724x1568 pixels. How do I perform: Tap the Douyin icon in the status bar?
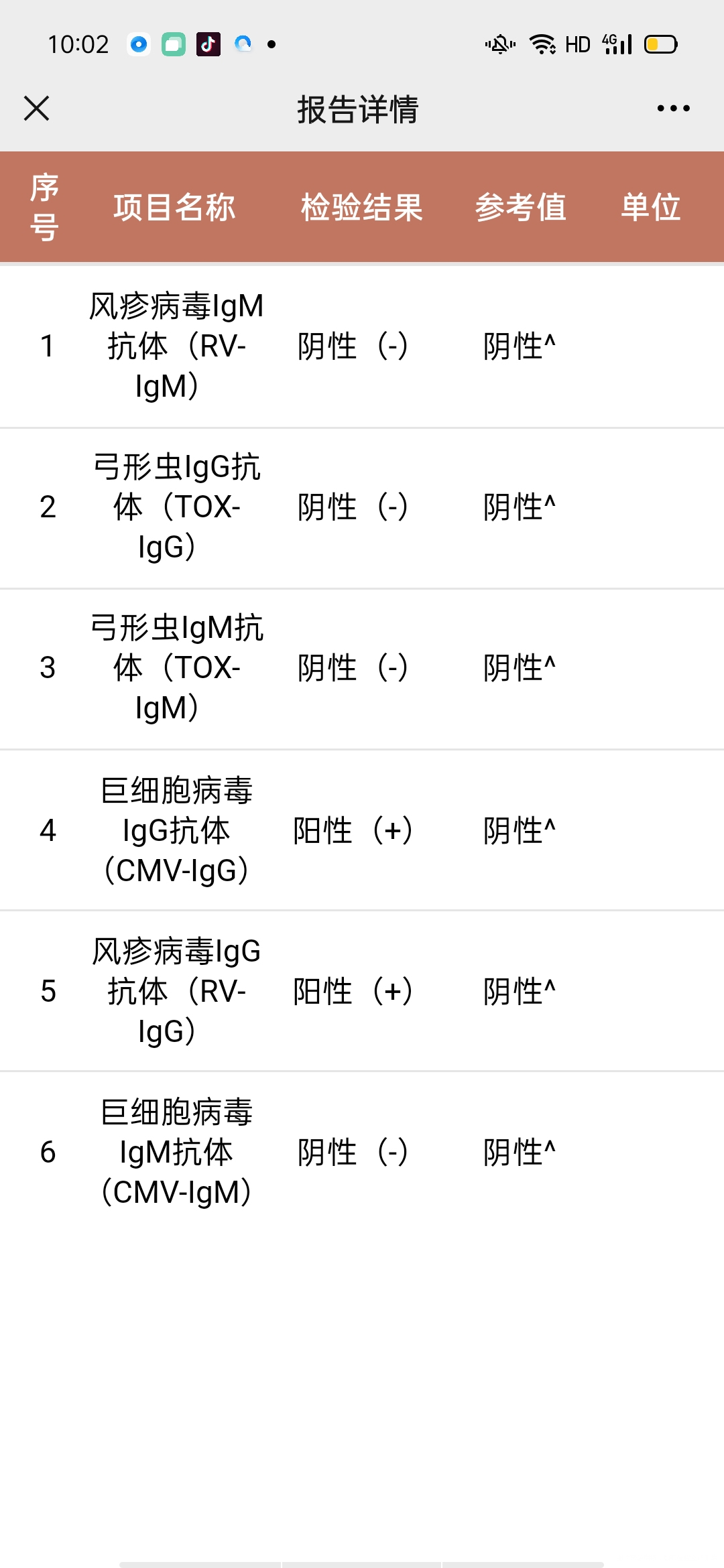207,43
